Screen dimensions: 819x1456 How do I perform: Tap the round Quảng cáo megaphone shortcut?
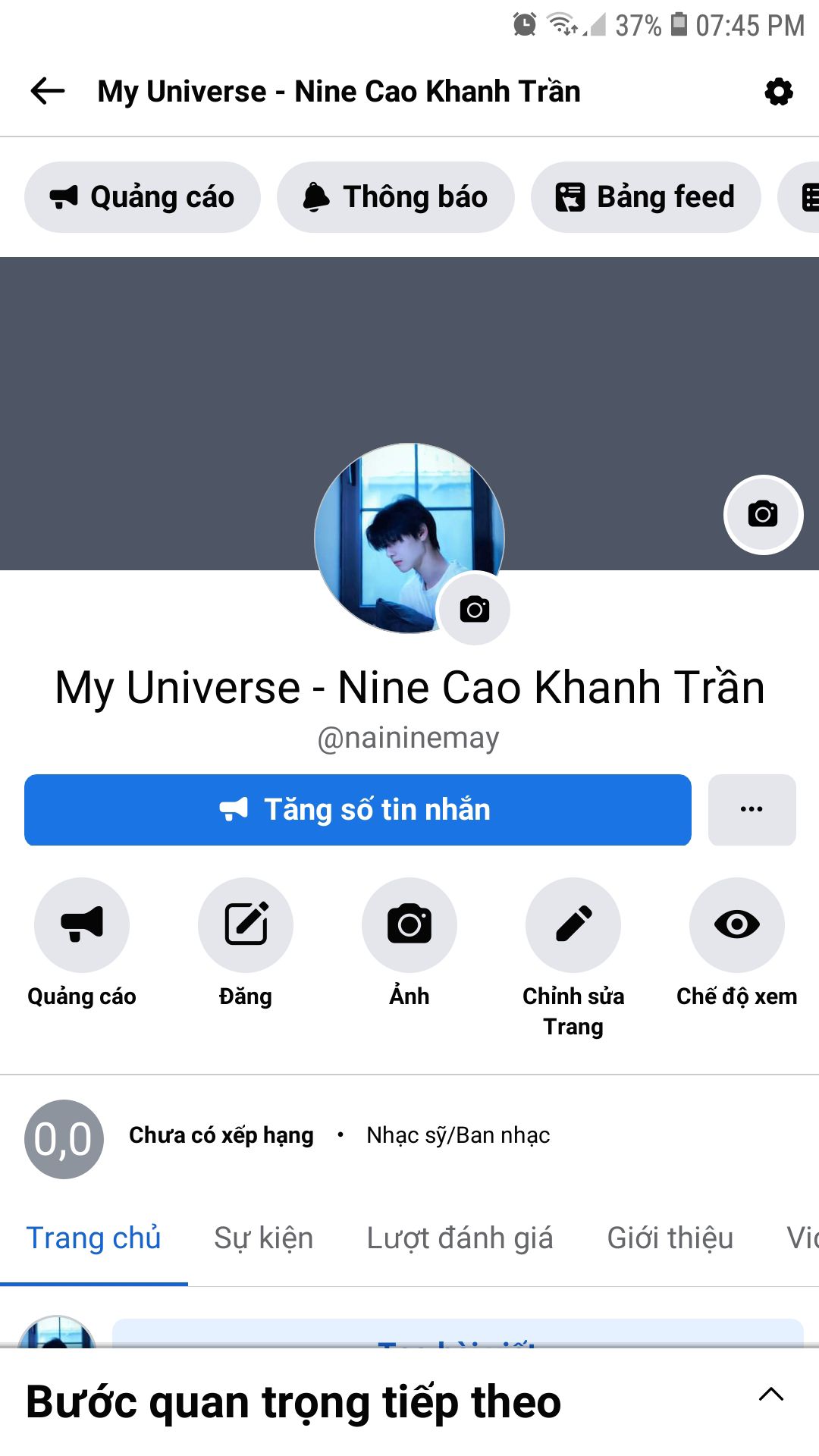[x=82, y=925]
